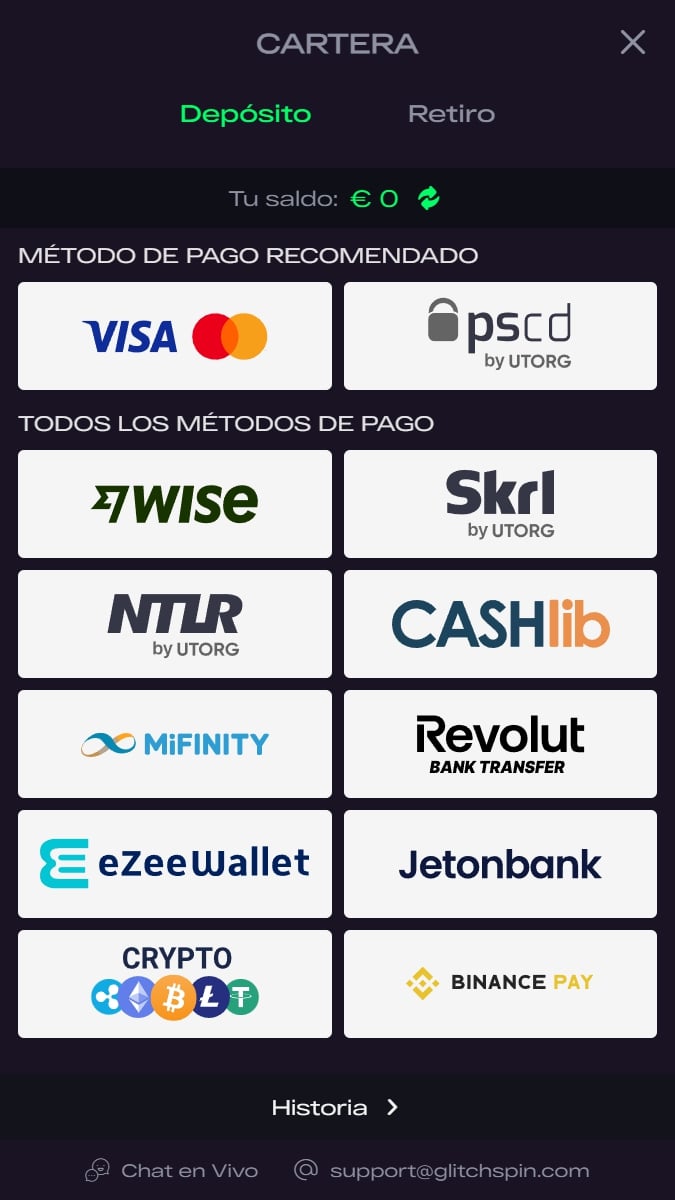The width and height of the screenshot is (675, 1200).
Task: Refresh the balance with the green arrows
Action: pyautogui.click(x=429, y=198)
